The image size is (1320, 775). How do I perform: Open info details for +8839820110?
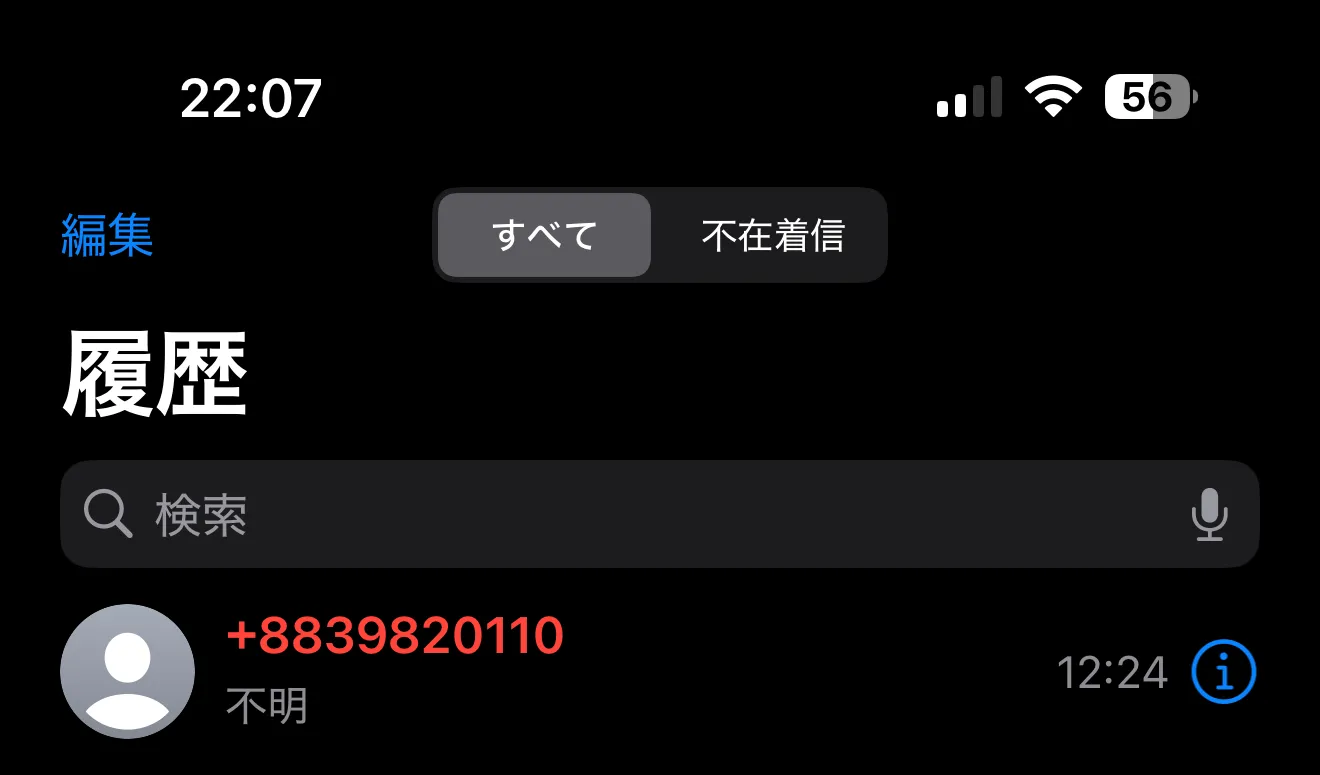pos(1223,672)
